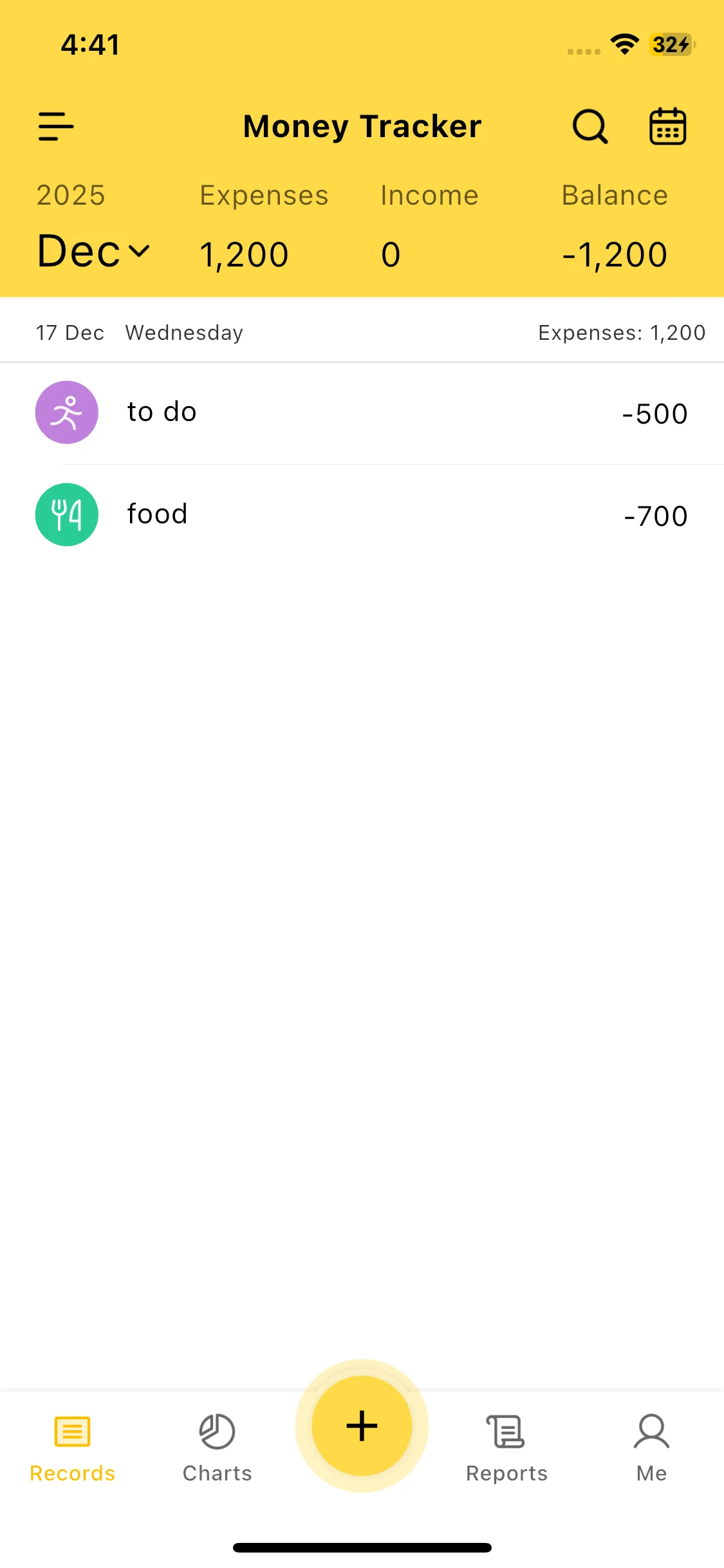This screenshot has width=724, height=1568.
Task: Open the calendar view
Action: pyautogui.click(x=667, y=126)
